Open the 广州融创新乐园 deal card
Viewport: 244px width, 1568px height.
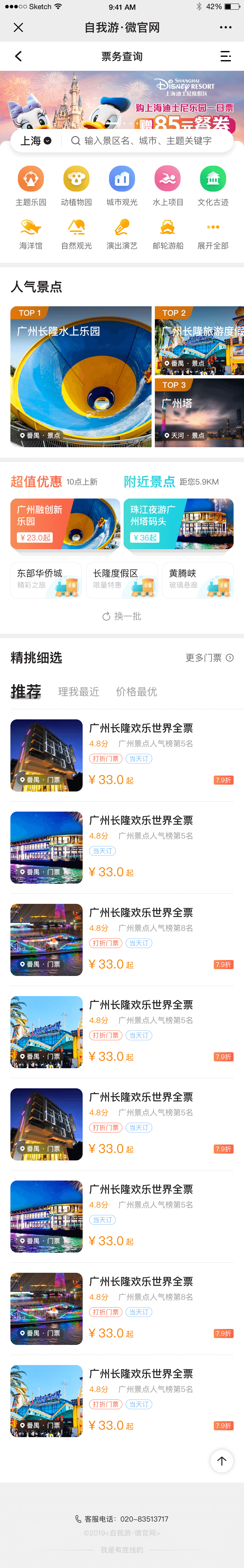pos(65,524)
